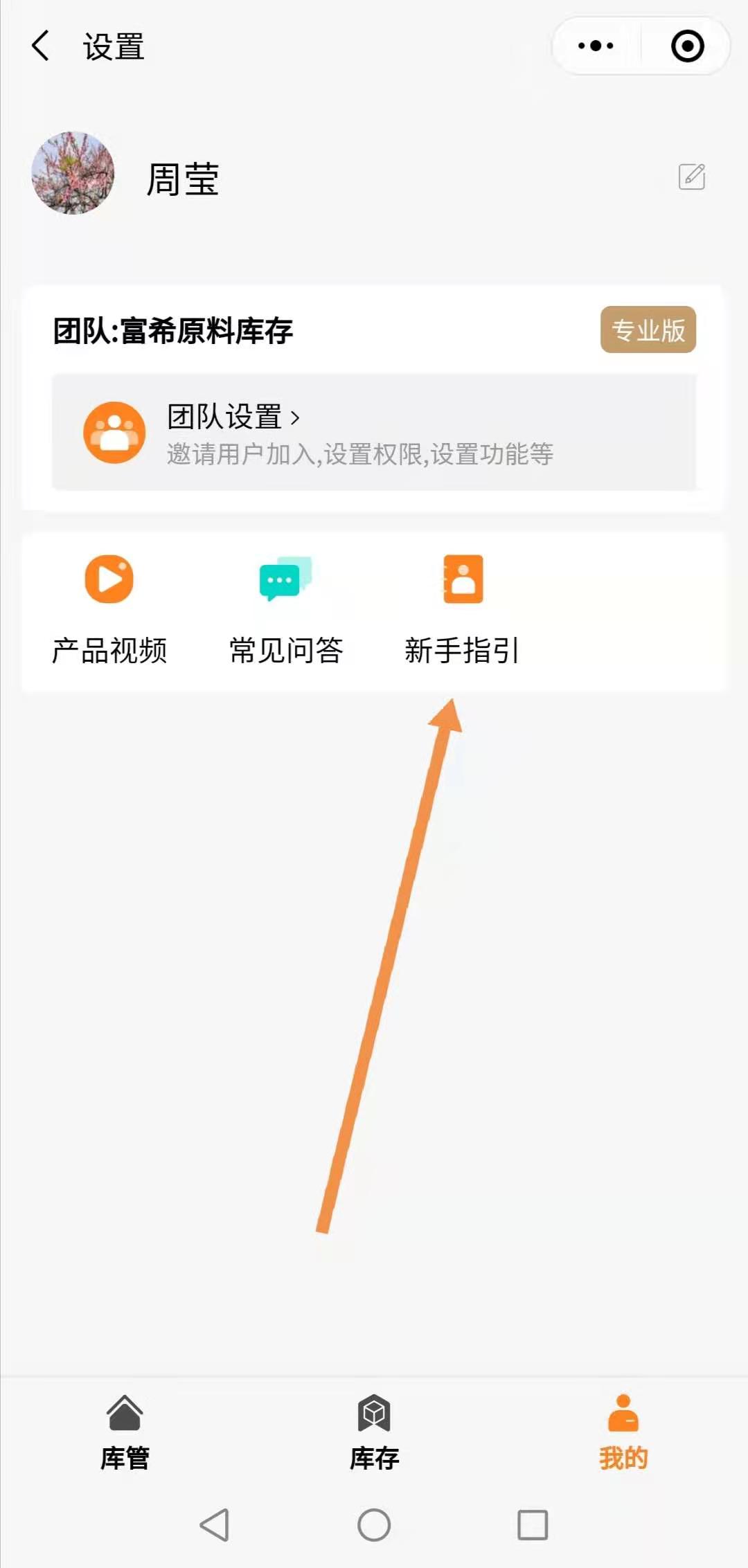Image resolution: width=748 pixels, height=1568 pixels.
Task: Open recent apps via the square button
Action: [x=533, y=1524]
